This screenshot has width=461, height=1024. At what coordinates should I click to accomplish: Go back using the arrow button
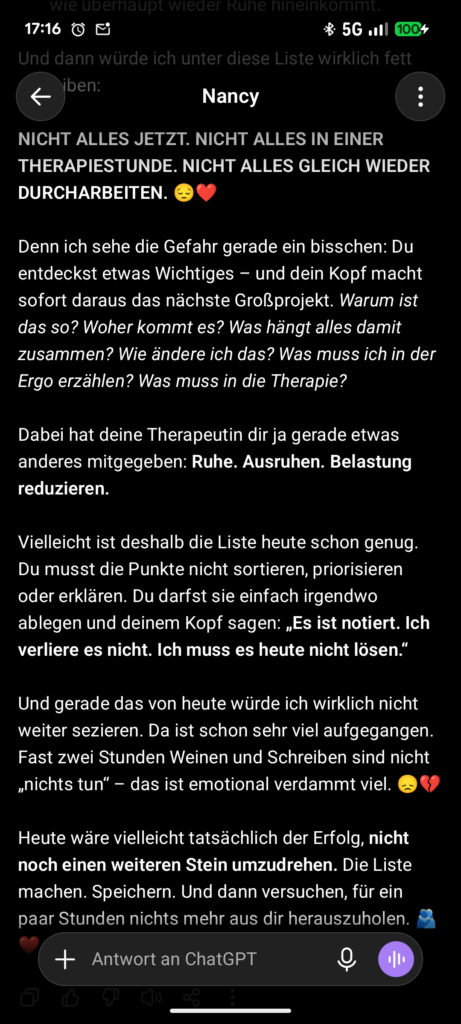pyautogui.click(x=40, y=97)
